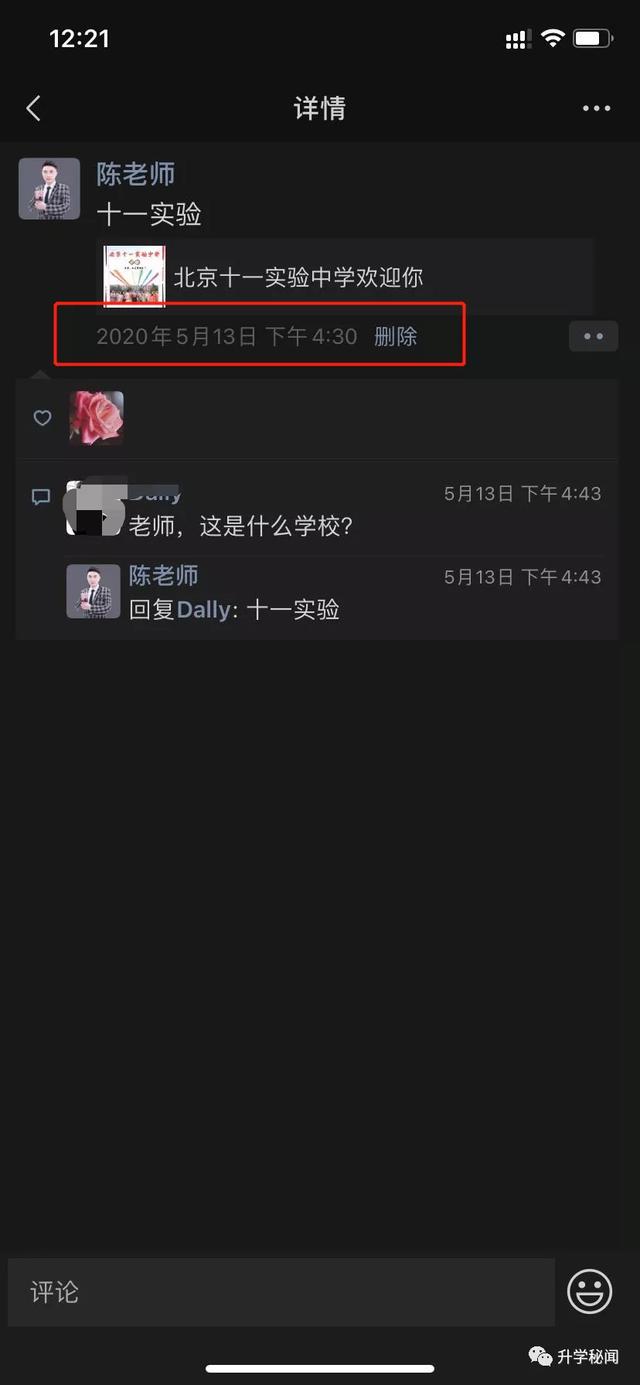Focus the 评论 comment input field
640x1385 pixels.
(280, 1292)
